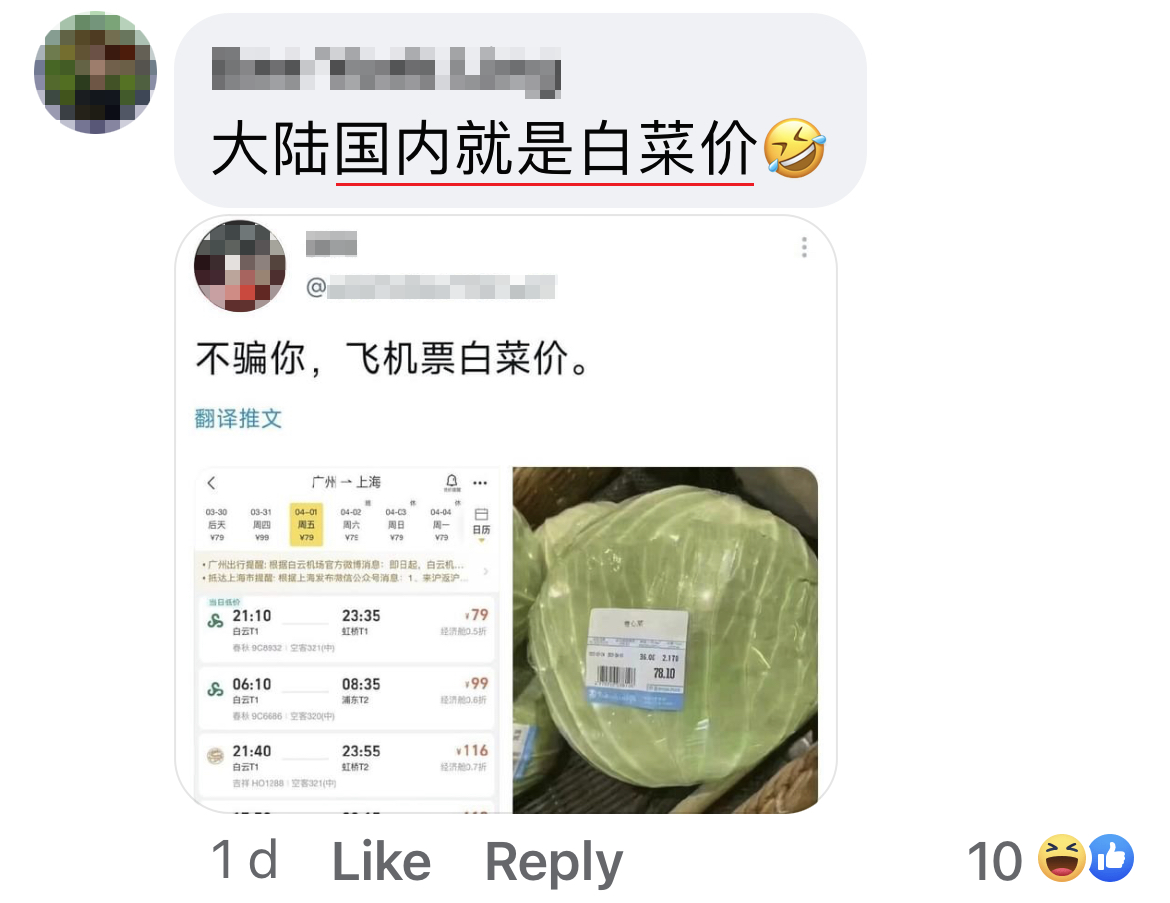The height and width of the screenshot is (903, 1170).
Task: View the reactions count on the comment
Action: point(1049,861)
